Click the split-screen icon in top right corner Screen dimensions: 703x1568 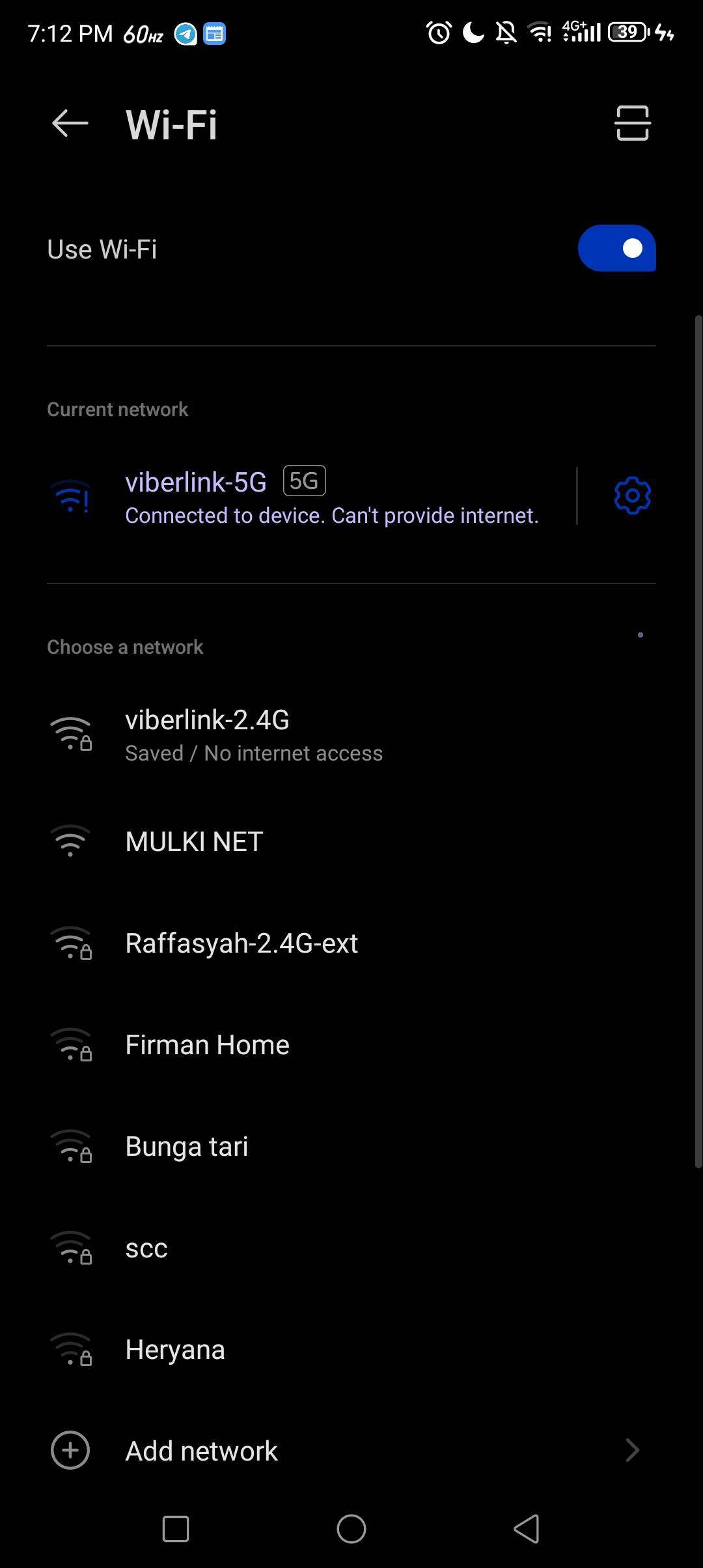[631, 123]
